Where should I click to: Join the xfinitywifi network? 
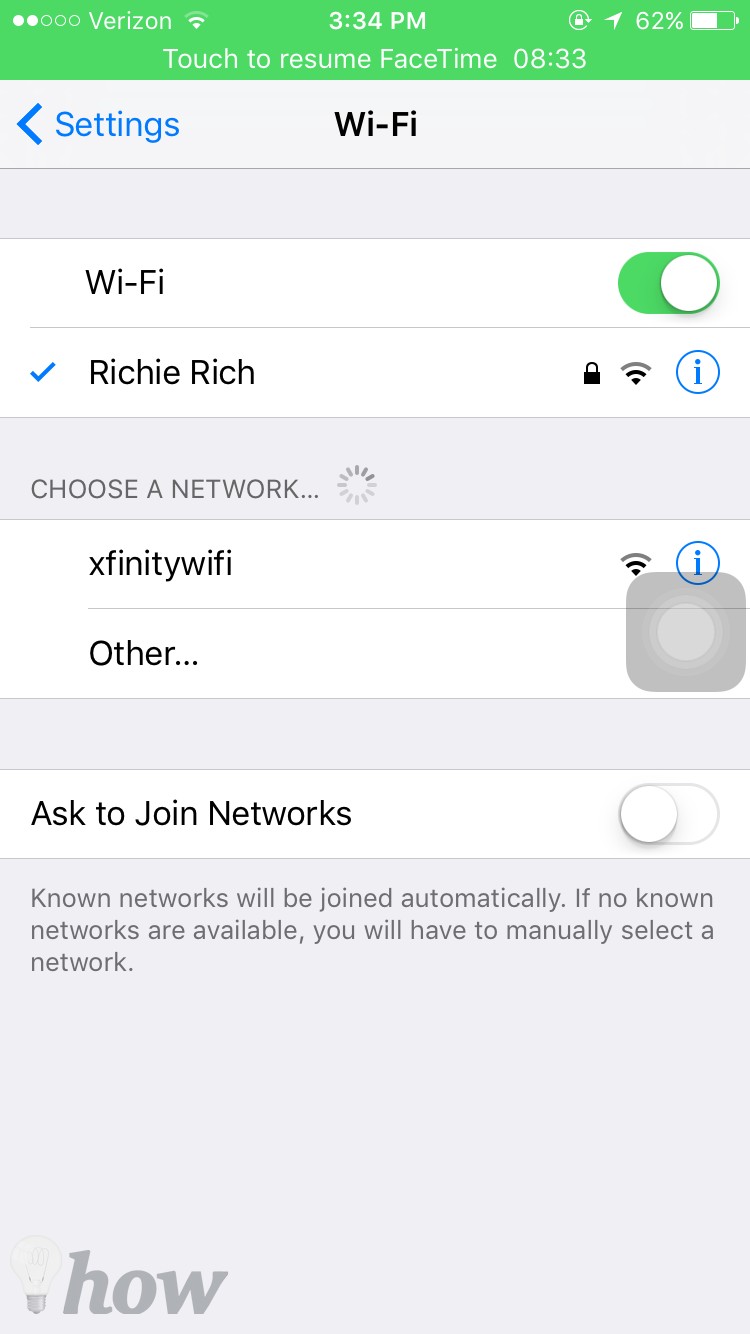(x=375, y=564)
